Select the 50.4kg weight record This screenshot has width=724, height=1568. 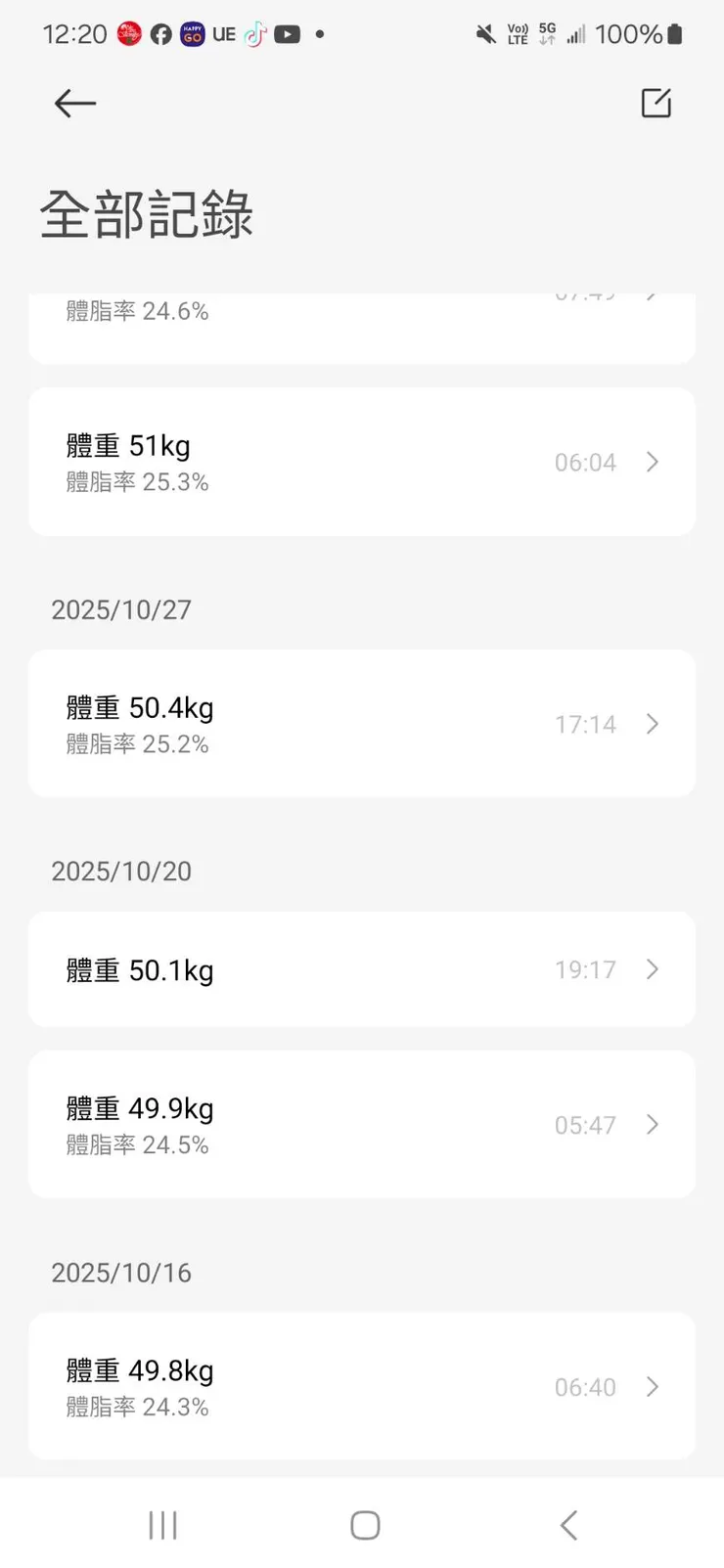tap(362, 724)
